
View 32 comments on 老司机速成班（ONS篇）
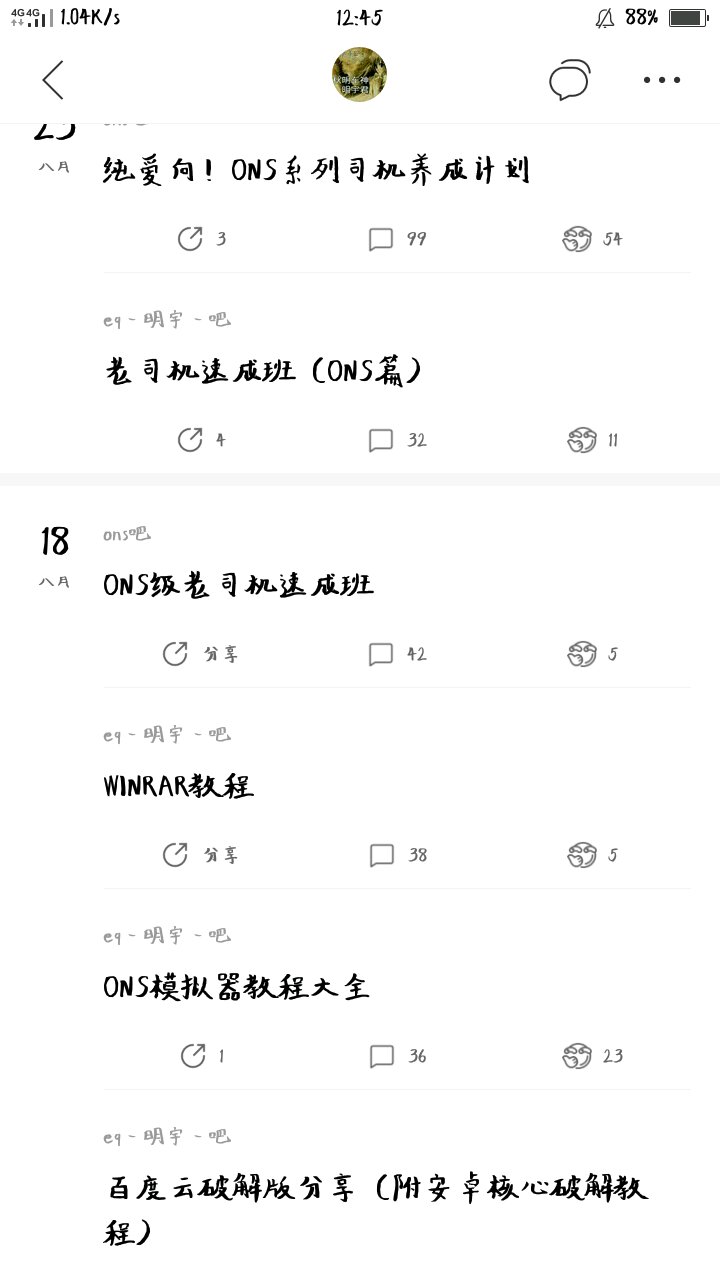point(397,440)
